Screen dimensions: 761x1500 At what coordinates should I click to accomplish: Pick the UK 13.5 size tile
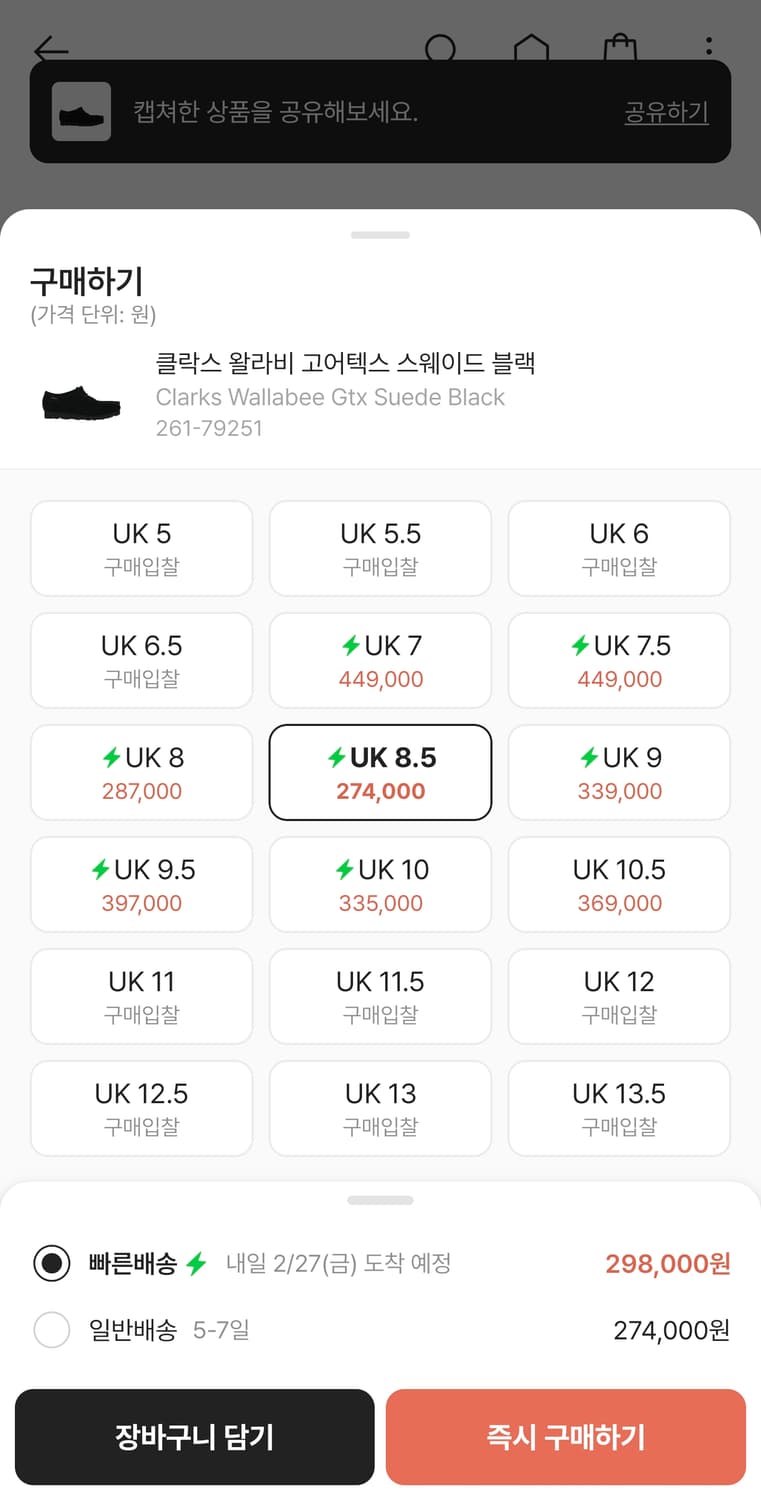[x=618, y=1108]
